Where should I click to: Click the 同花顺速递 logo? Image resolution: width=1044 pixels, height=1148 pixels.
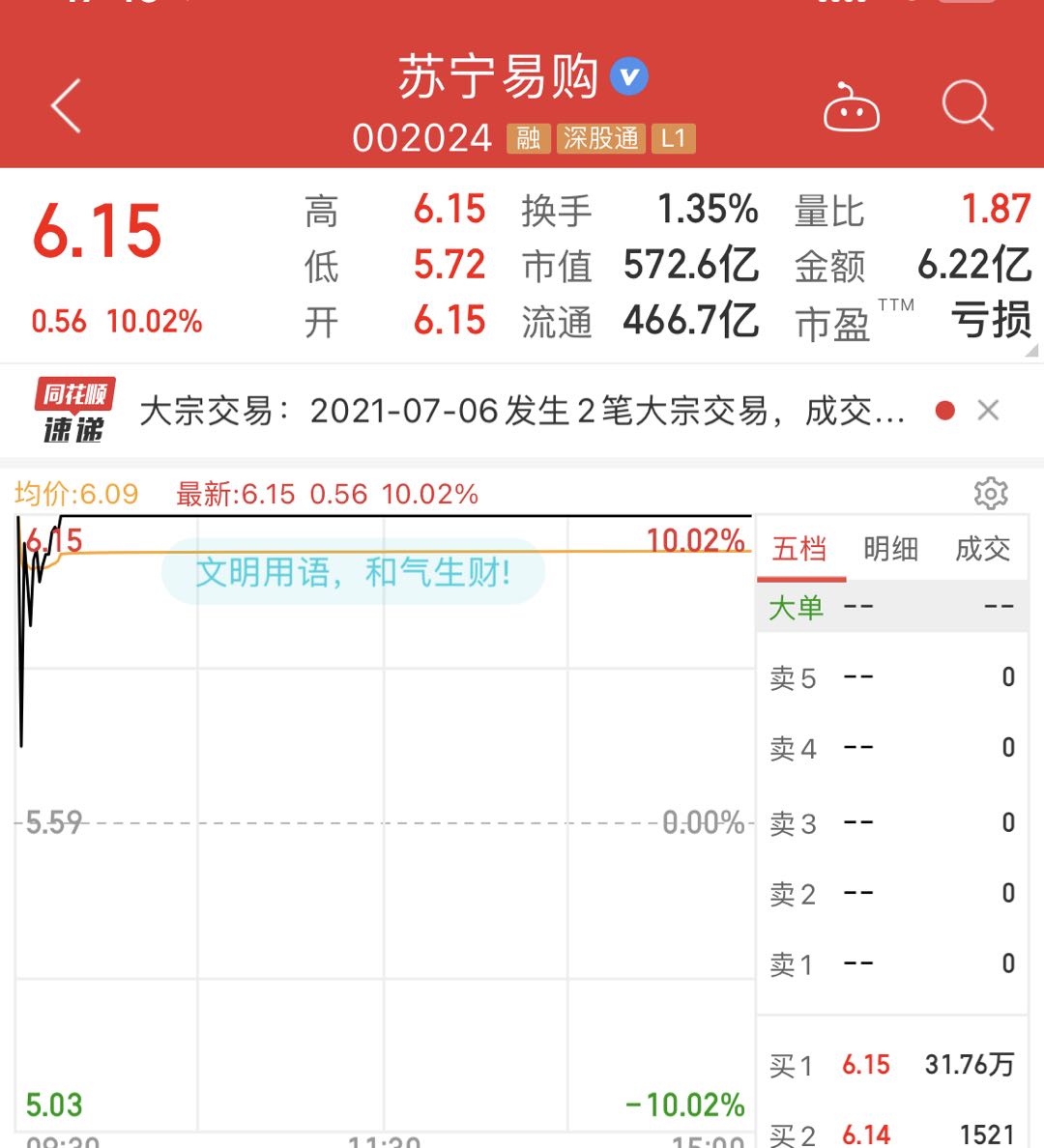point(72,410)
